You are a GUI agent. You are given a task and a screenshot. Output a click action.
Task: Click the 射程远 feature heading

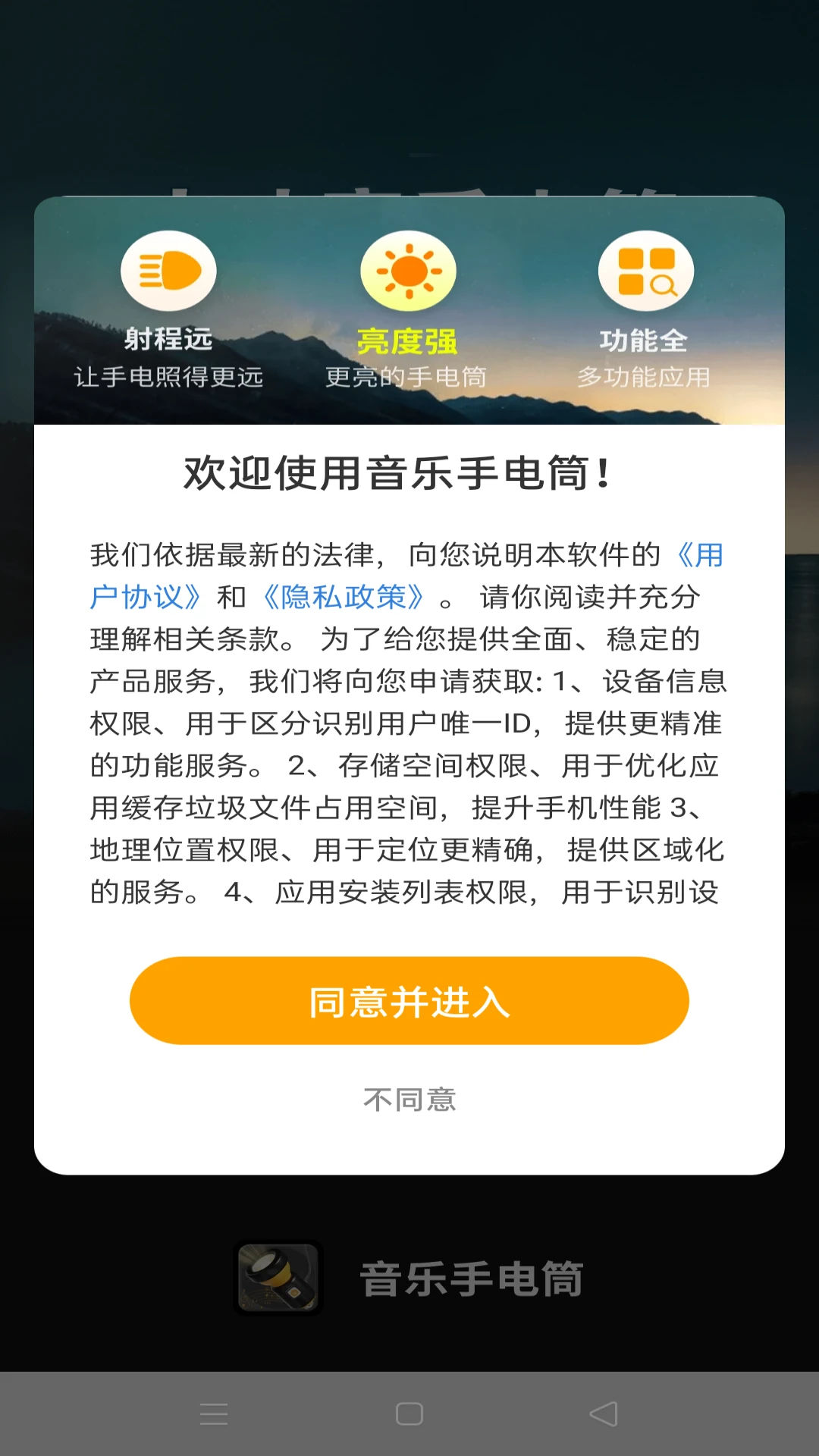pyautogui.click(x=168, y=342)
